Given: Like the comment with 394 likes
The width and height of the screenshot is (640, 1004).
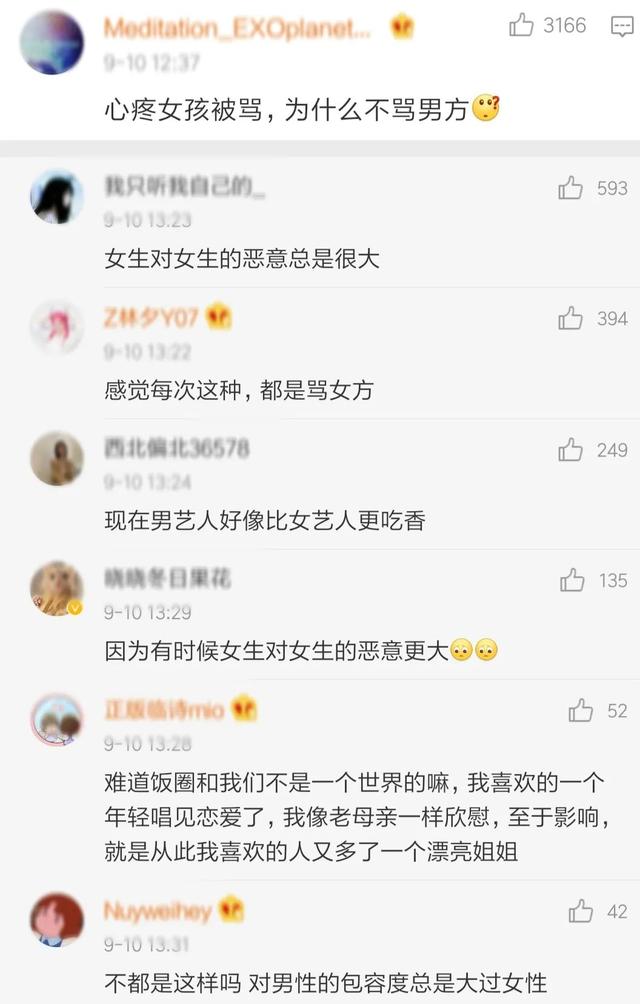Looking at the screenshot, I should (x=570, y=318).
